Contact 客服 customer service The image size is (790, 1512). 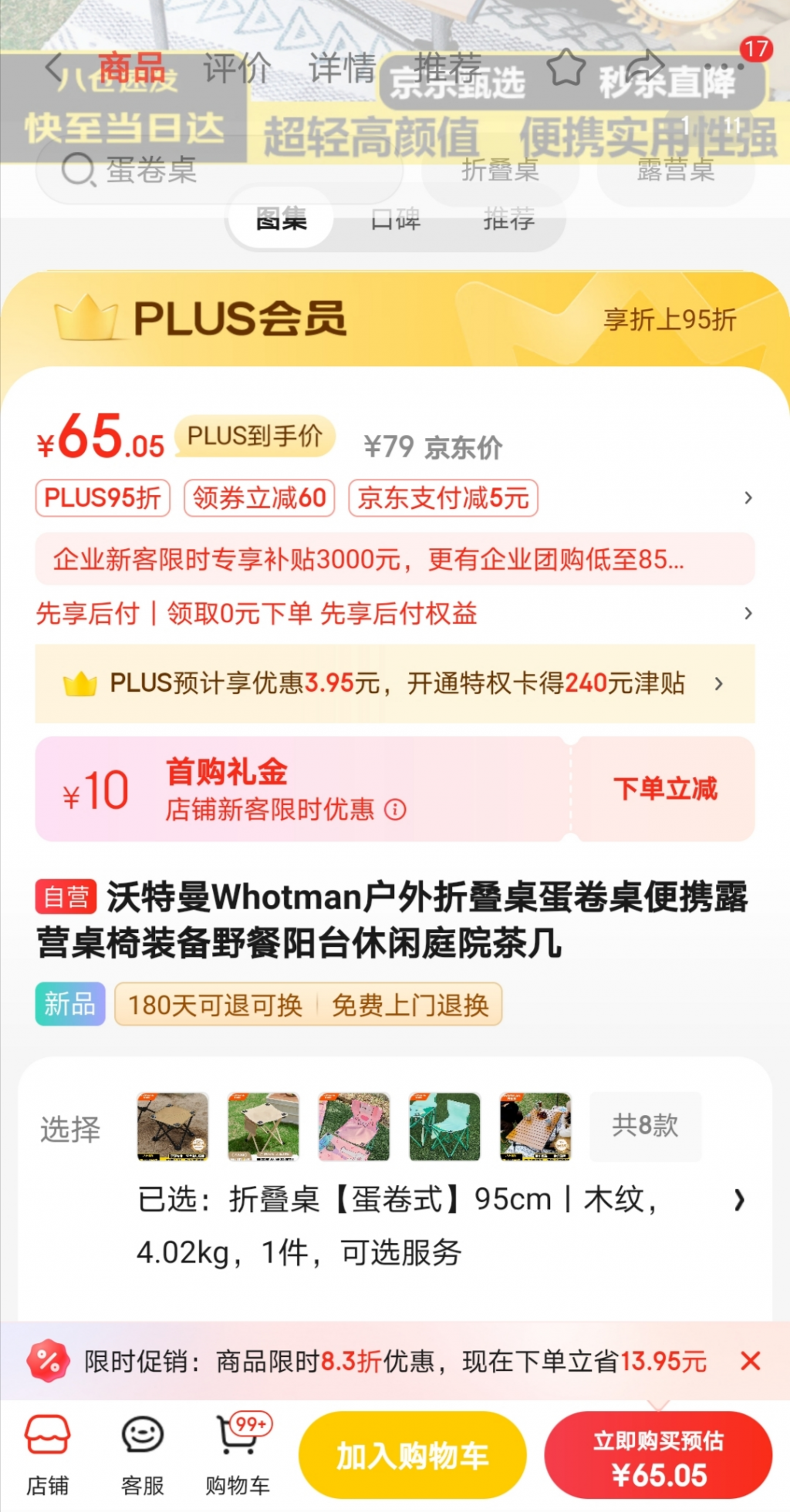click(x=143, y=1454)
